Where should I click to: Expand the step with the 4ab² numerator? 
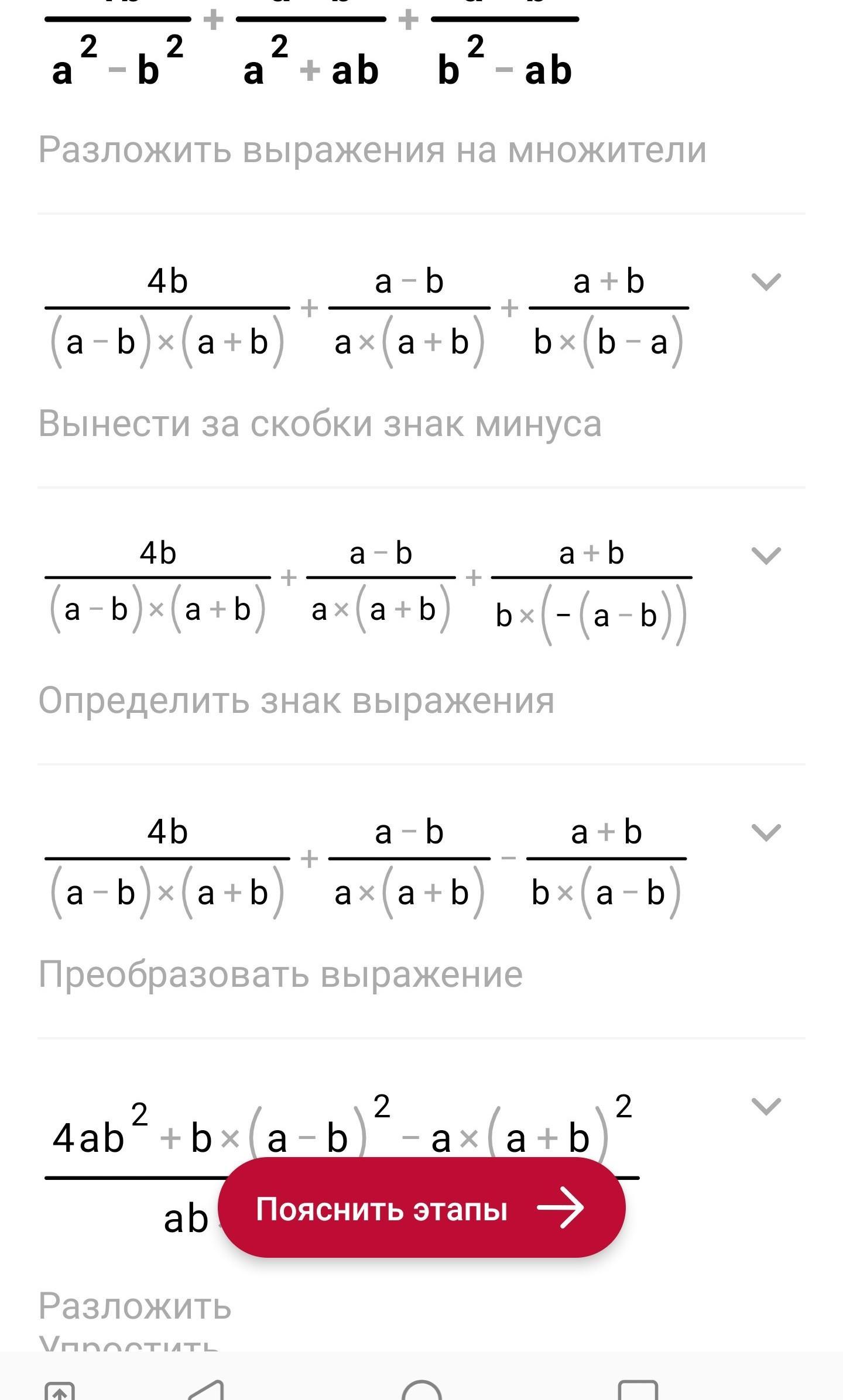[x=766, y=1106]
